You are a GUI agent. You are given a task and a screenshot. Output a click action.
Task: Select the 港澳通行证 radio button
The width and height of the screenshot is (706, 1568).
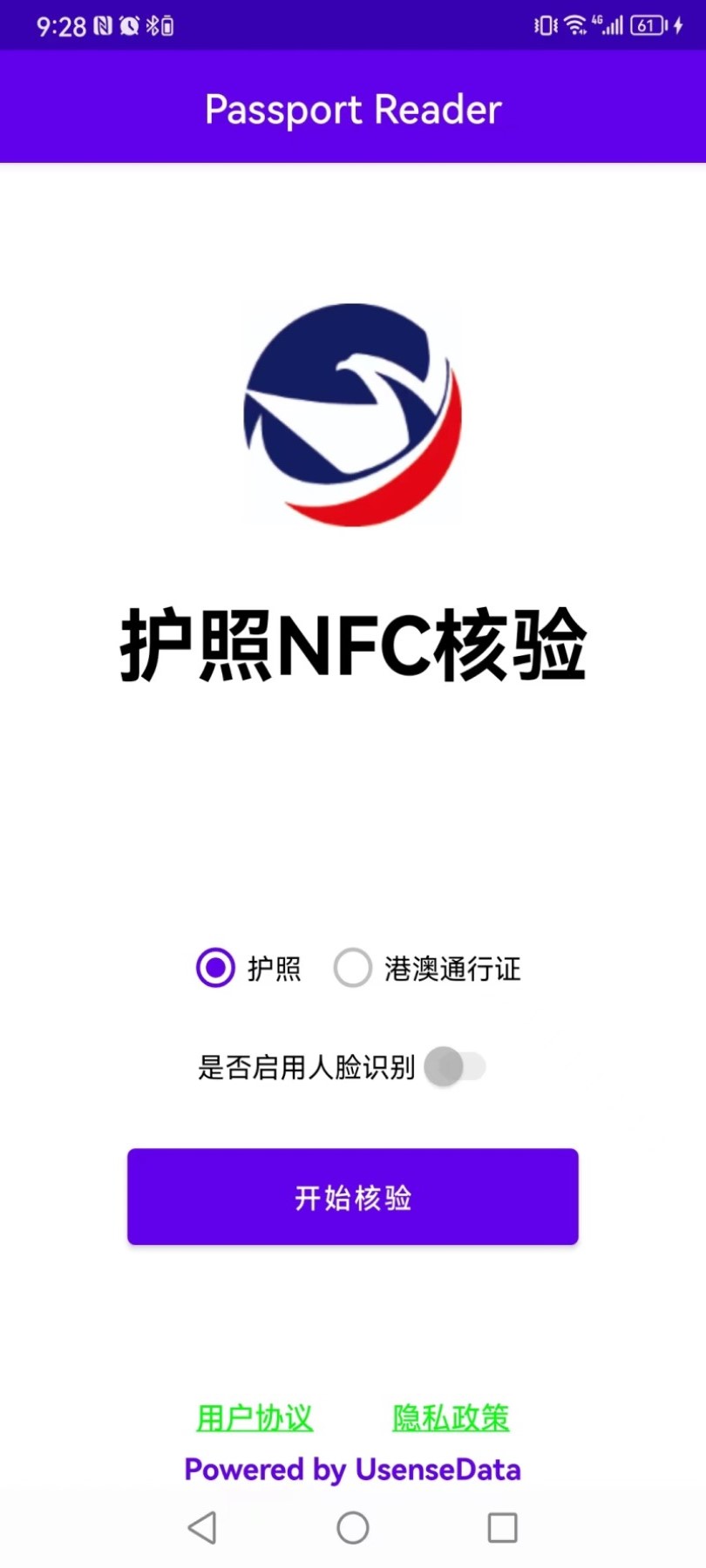pos(352,969)
